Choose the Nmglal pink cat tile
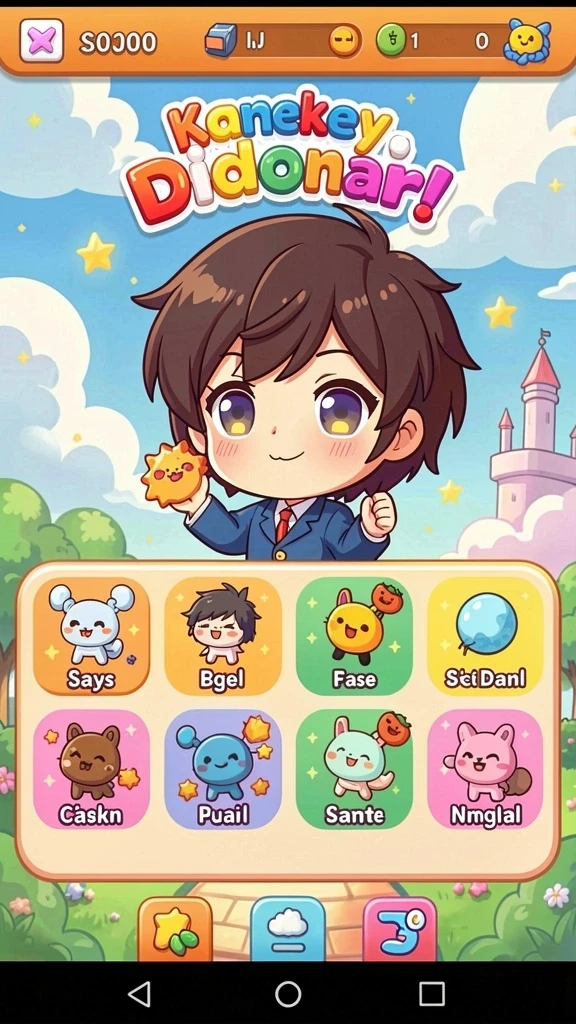 point(485,769)
